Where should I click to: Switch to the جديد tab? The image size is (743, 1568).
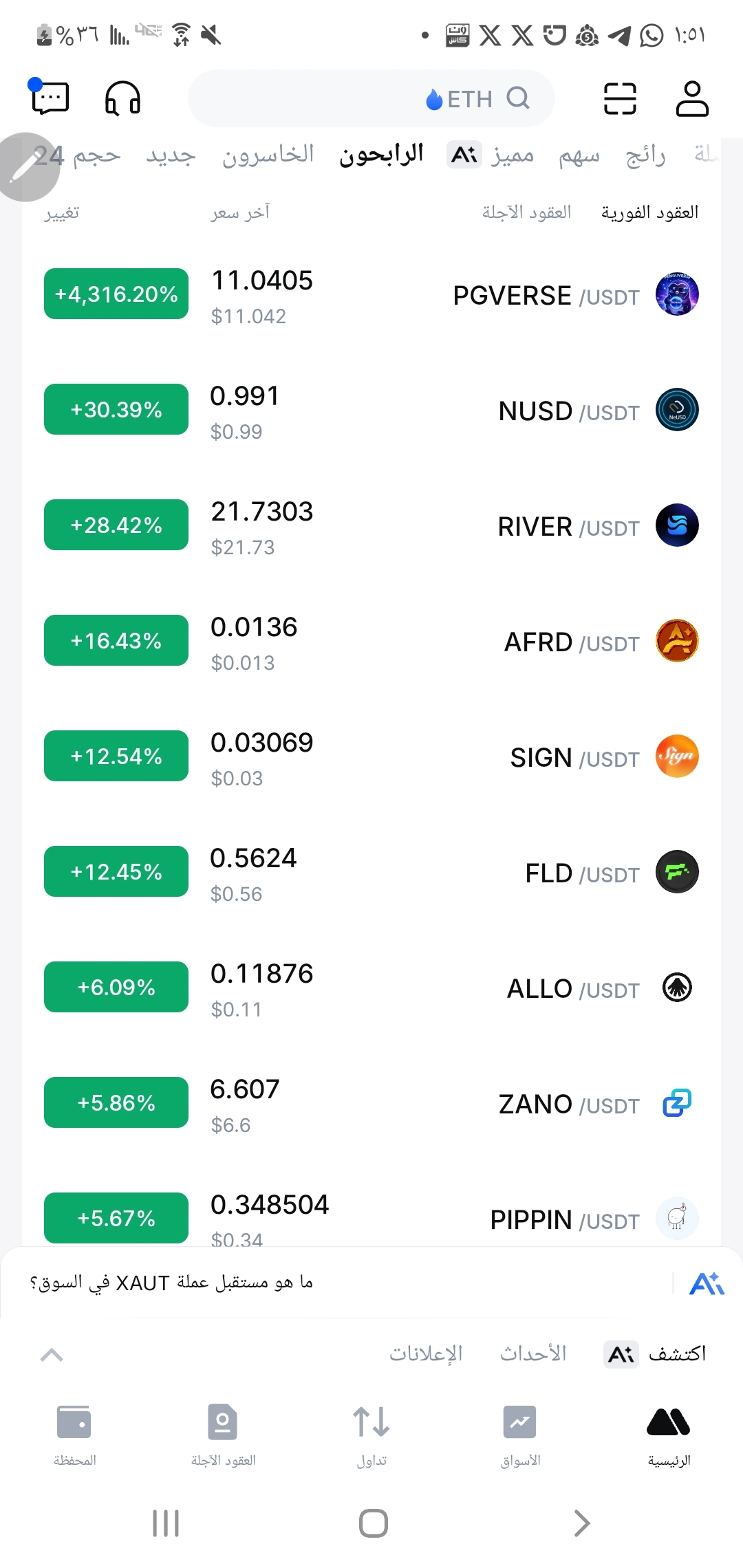click(171, 155)
